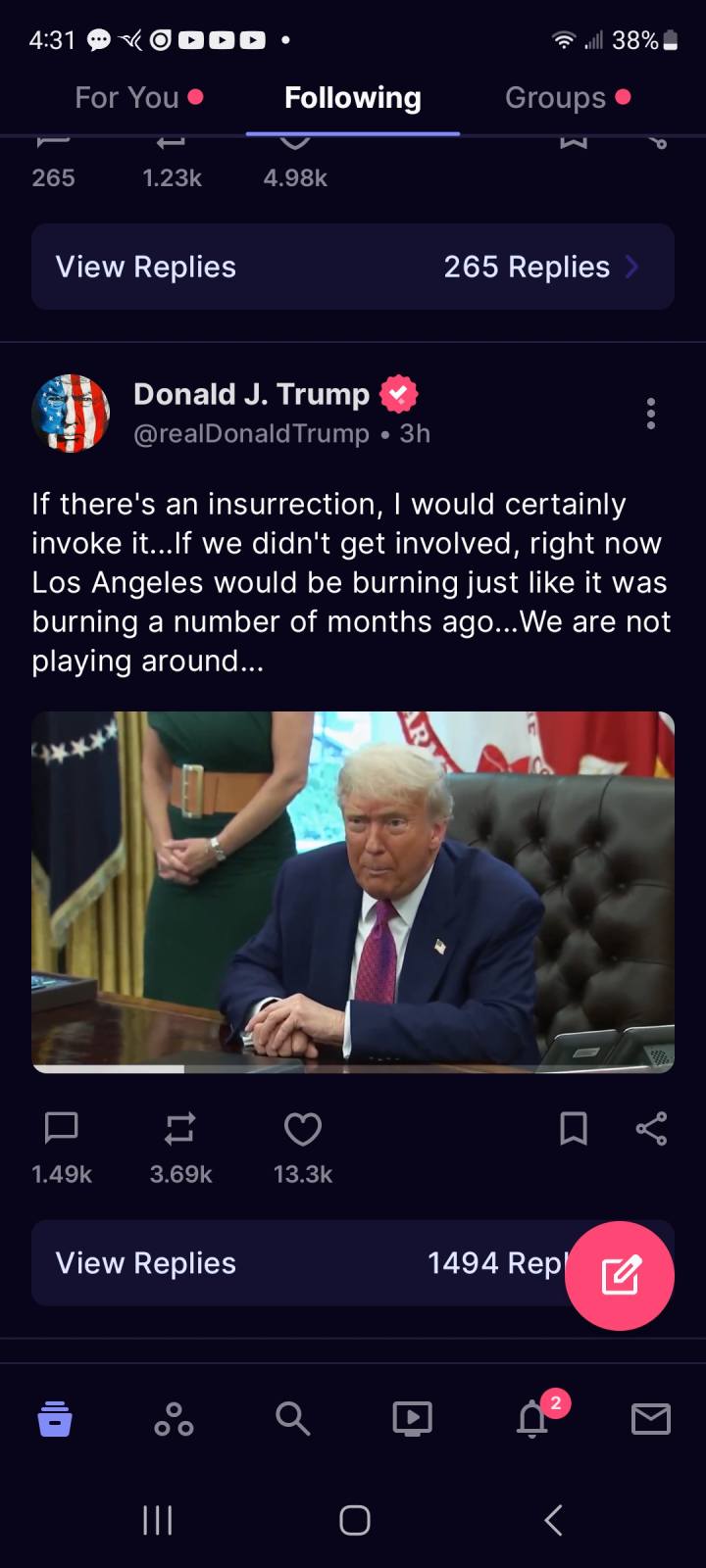This screenshot has width=706, height=1568.
Task: Open direct messages envelope
Action: (651, 1418)
